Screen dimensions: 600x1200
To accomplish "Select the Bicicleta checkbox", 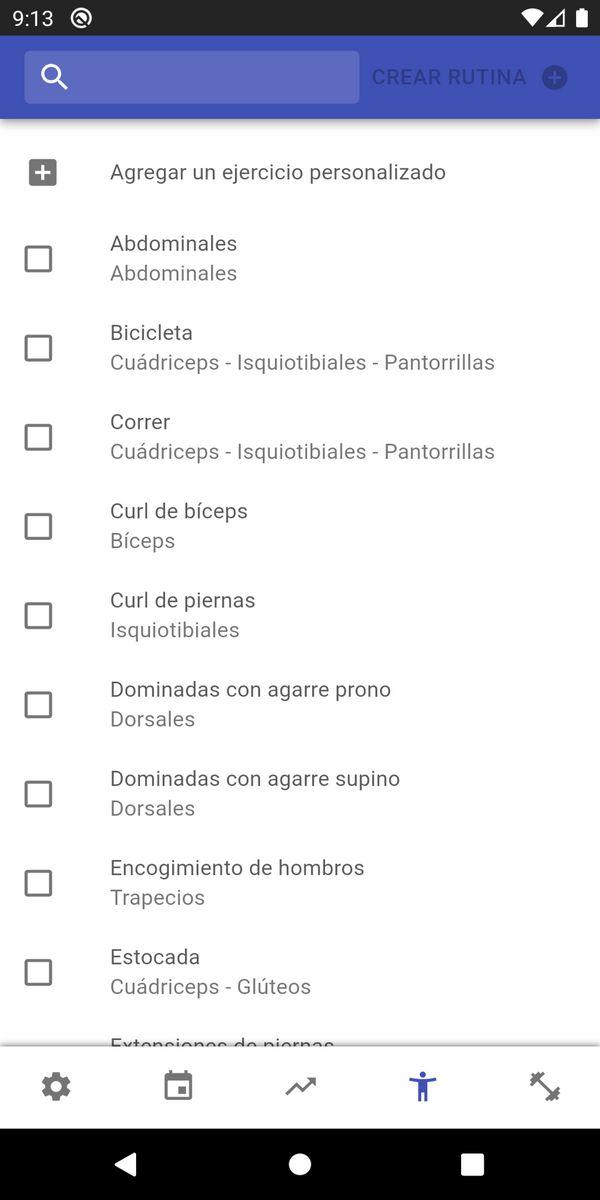I will 38,348.
